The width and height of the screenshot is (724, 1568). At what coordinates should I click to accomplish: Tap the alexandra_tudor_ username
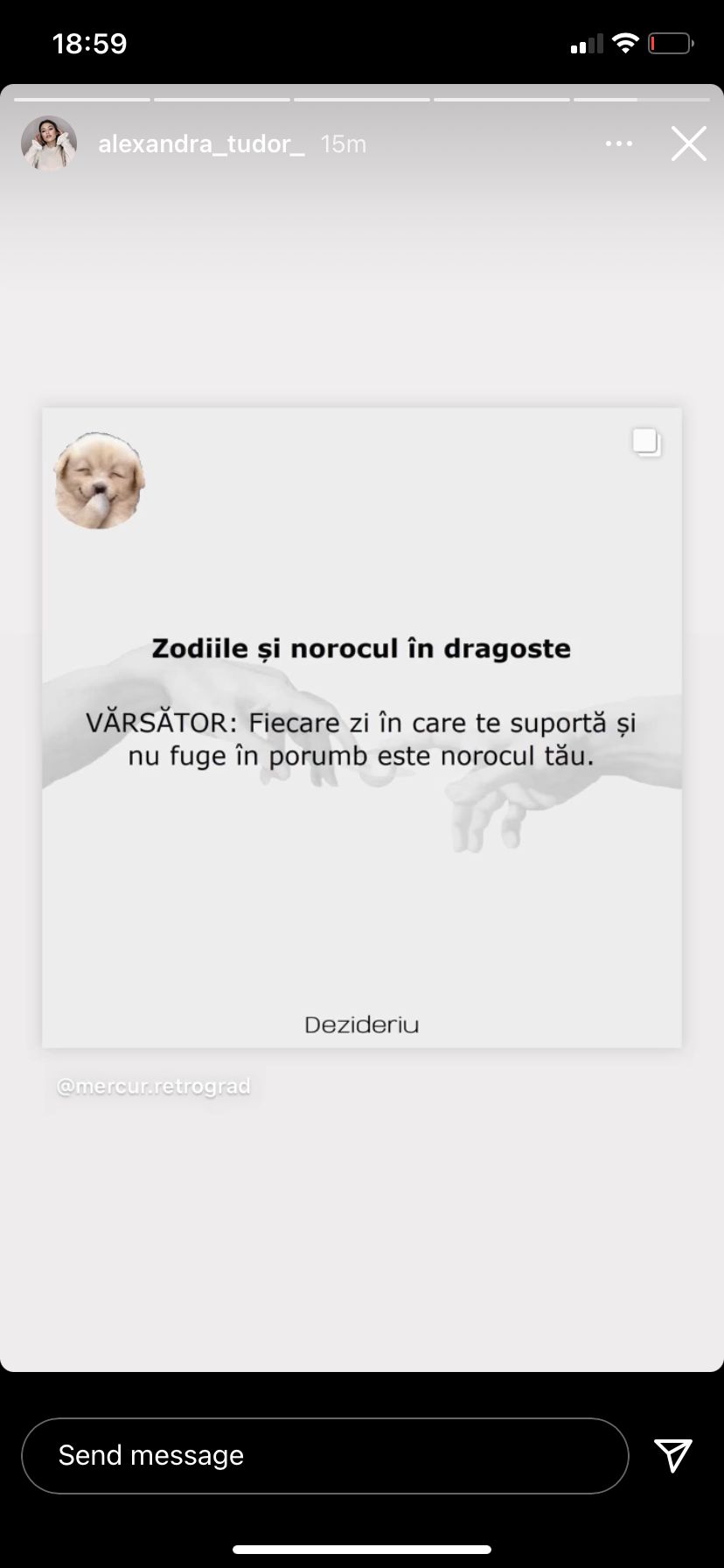(201, 143)
